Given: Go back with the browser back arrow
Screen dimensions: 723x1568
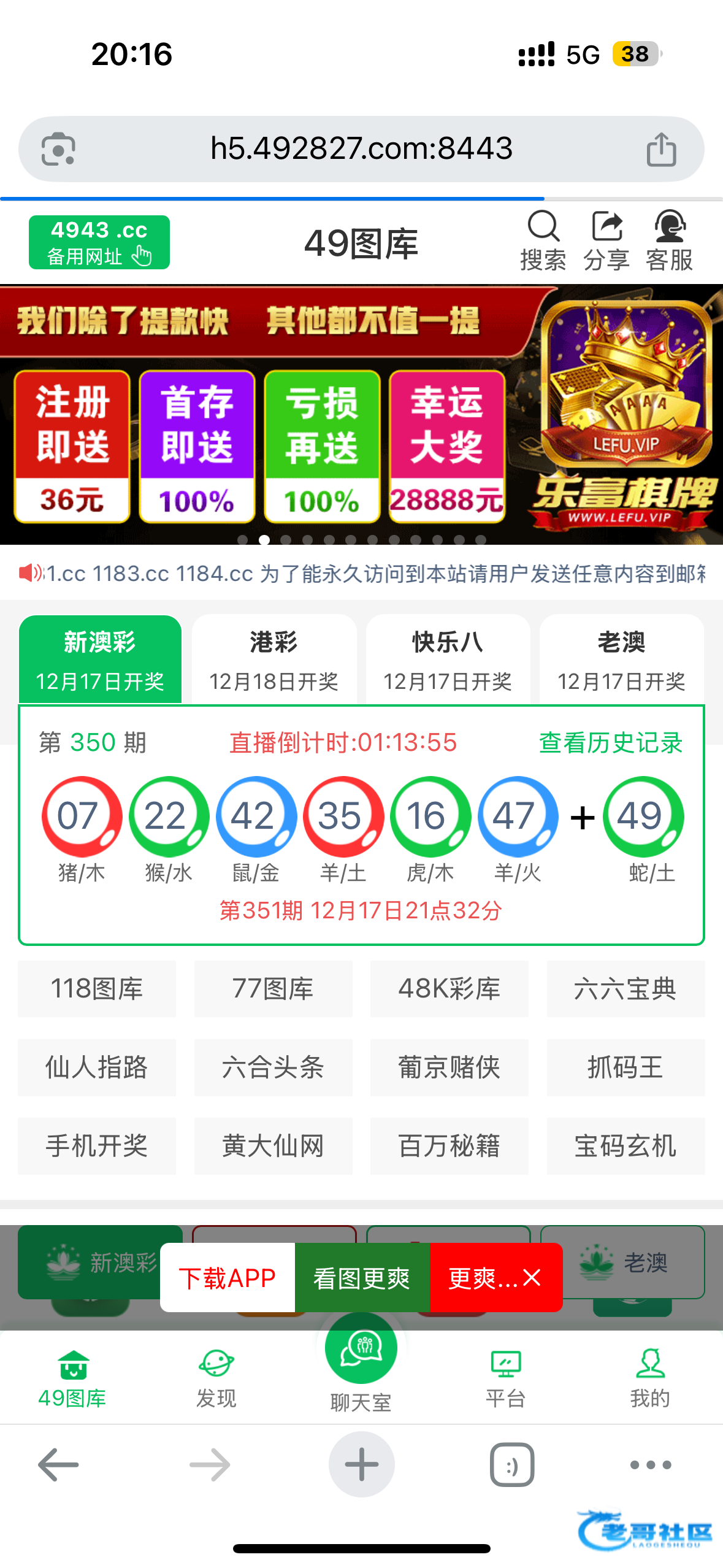Looking at the screenshot, I should click(59, 1465).
